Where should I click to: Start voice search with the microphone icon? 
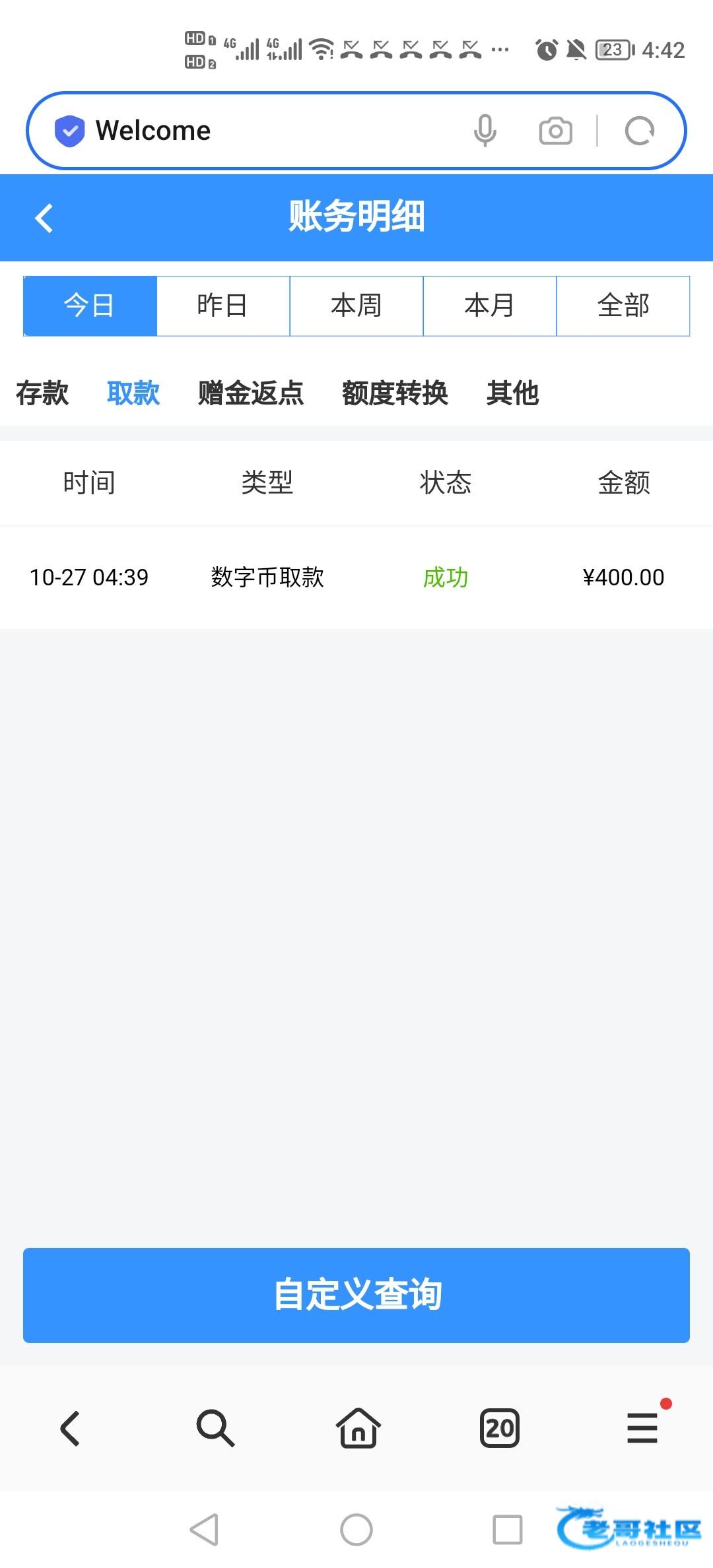(x=485, y=131)
